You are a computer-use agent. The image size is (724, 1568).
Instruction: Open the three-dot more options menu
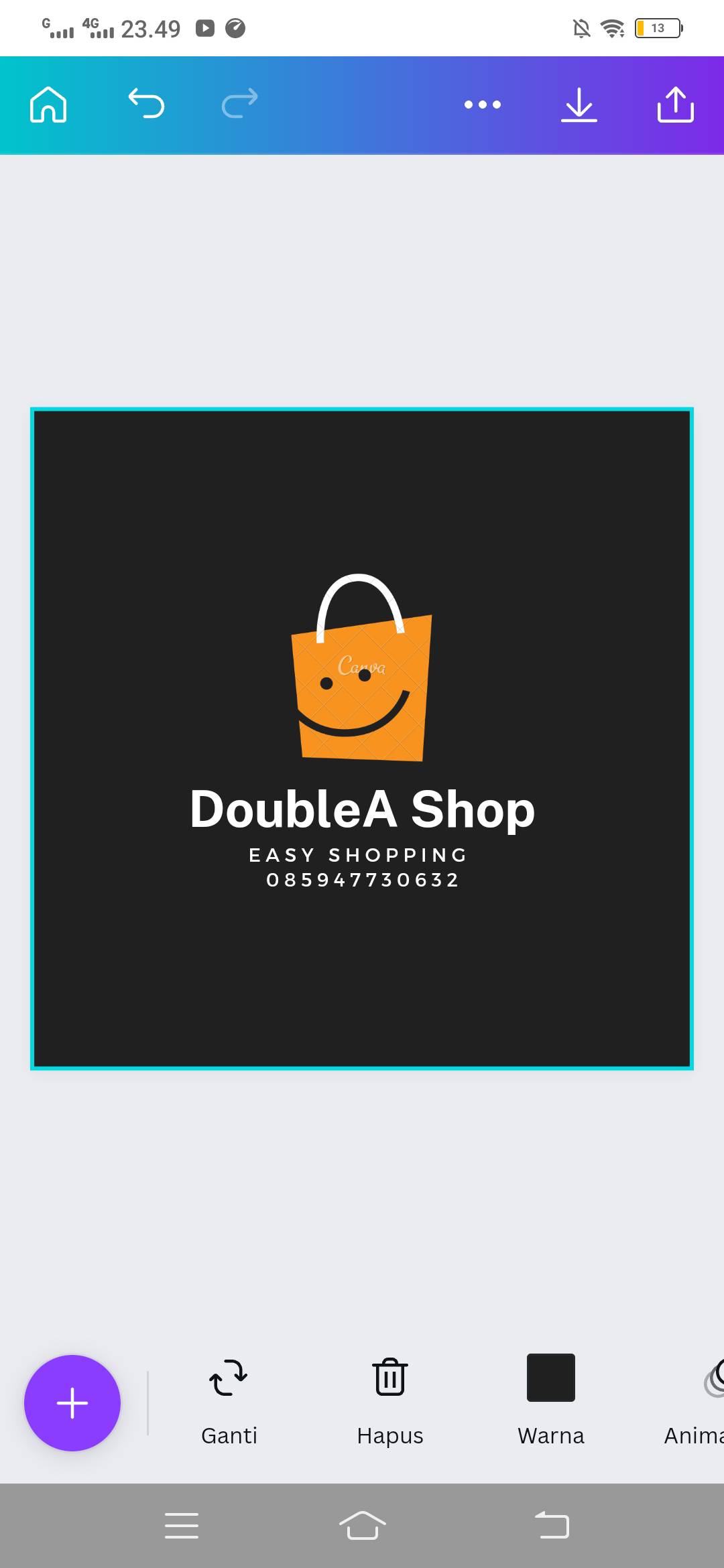[x=483, y=105]
